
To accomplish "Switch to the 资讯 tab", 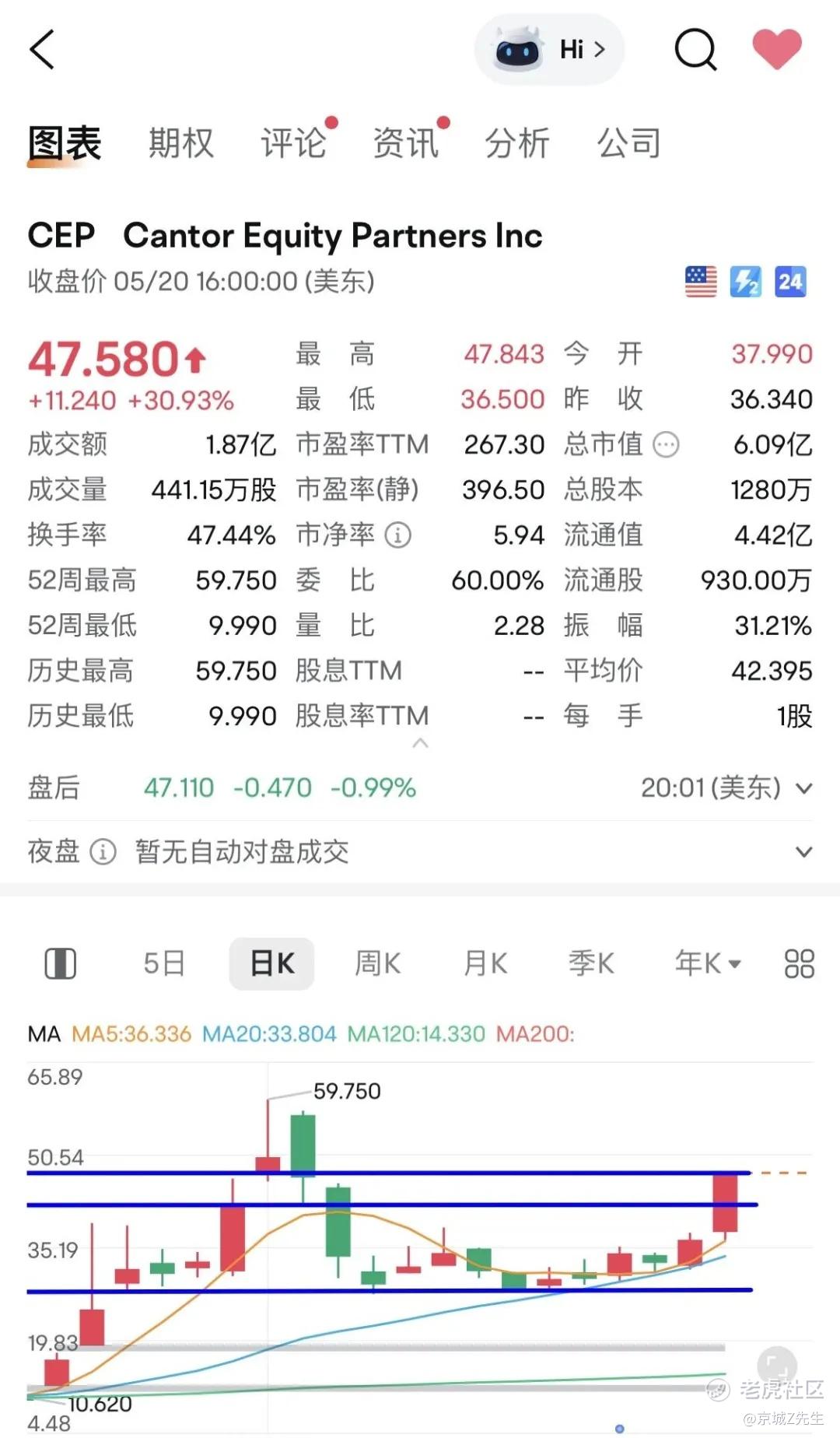I will click(x=405, y=143).
